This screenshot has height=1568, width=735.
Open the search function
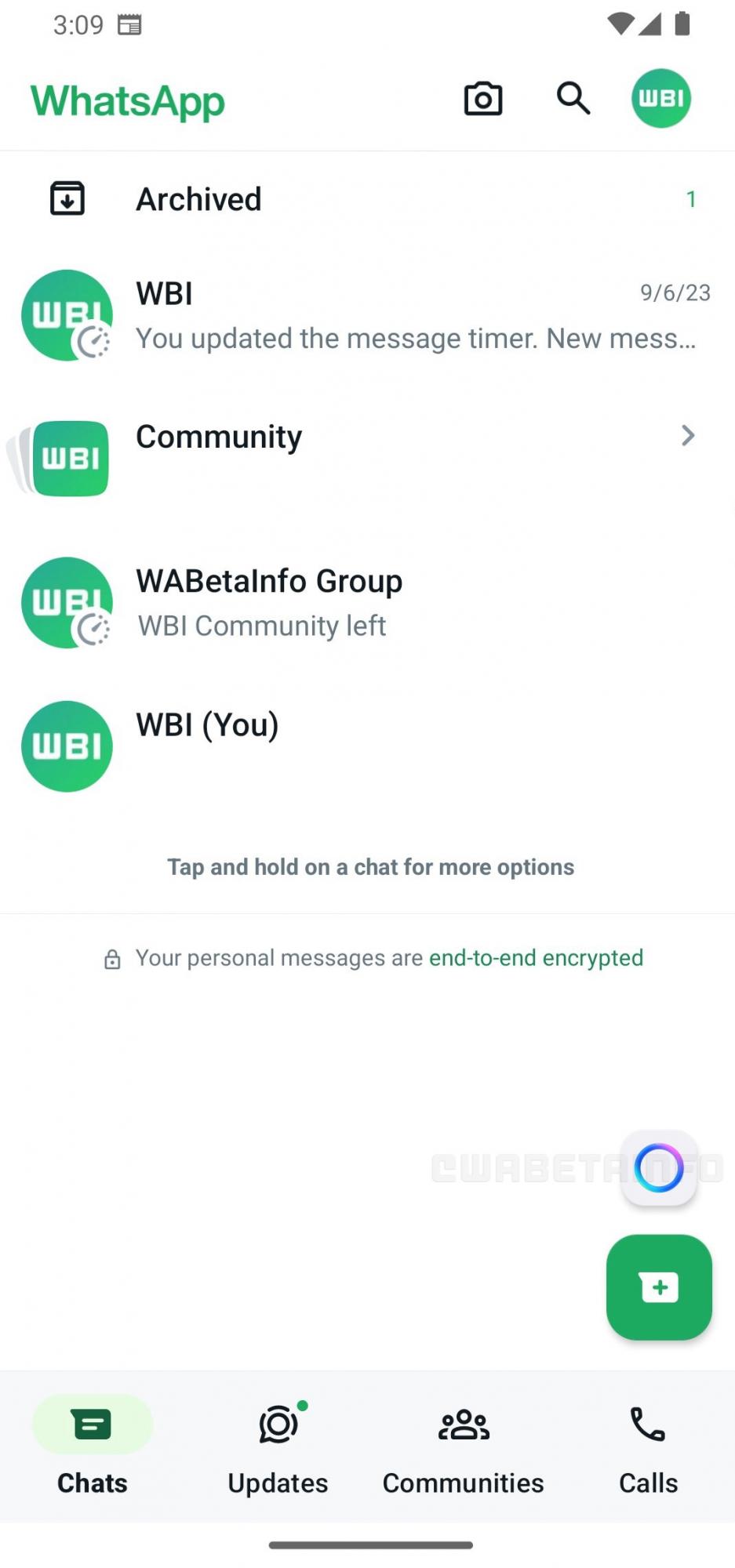click(x=572, y=99)
